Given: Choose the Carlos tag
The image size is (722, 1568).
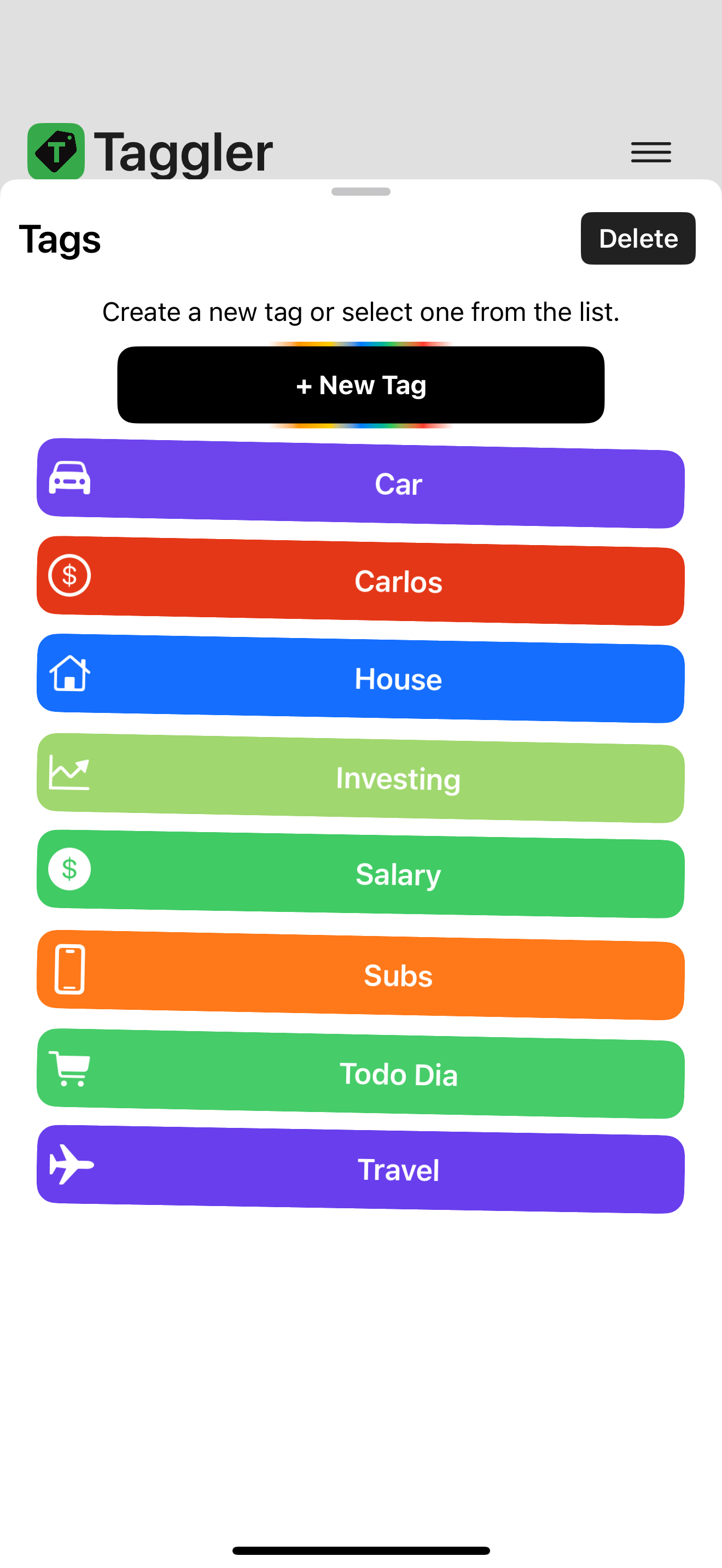Looking at the screenshot, I should click(x=360, y=581).
